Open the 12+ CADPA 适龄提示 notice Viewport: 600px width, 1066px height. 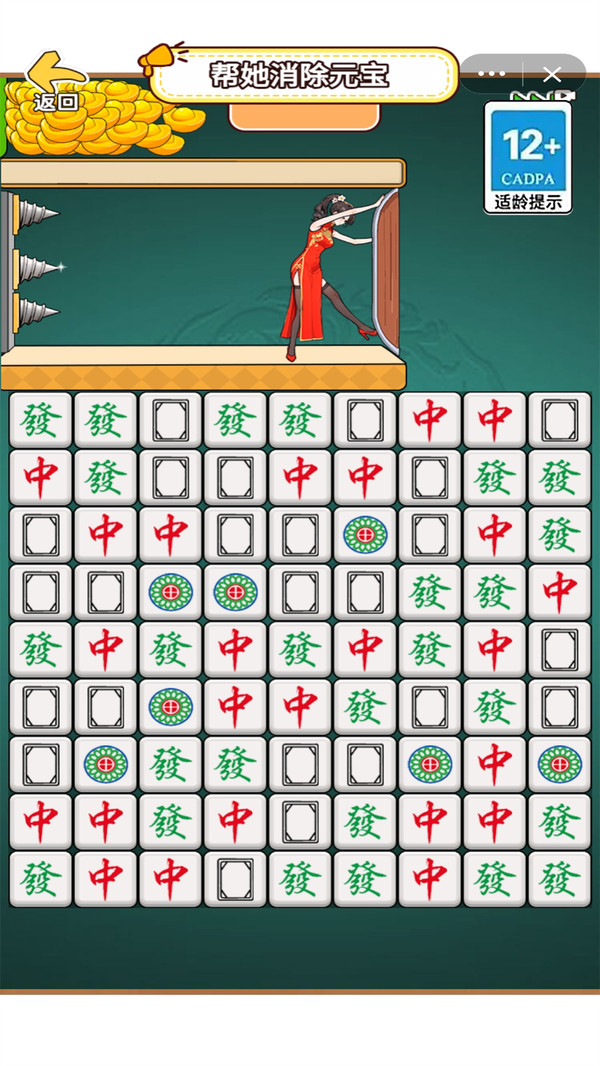[528, 158]
